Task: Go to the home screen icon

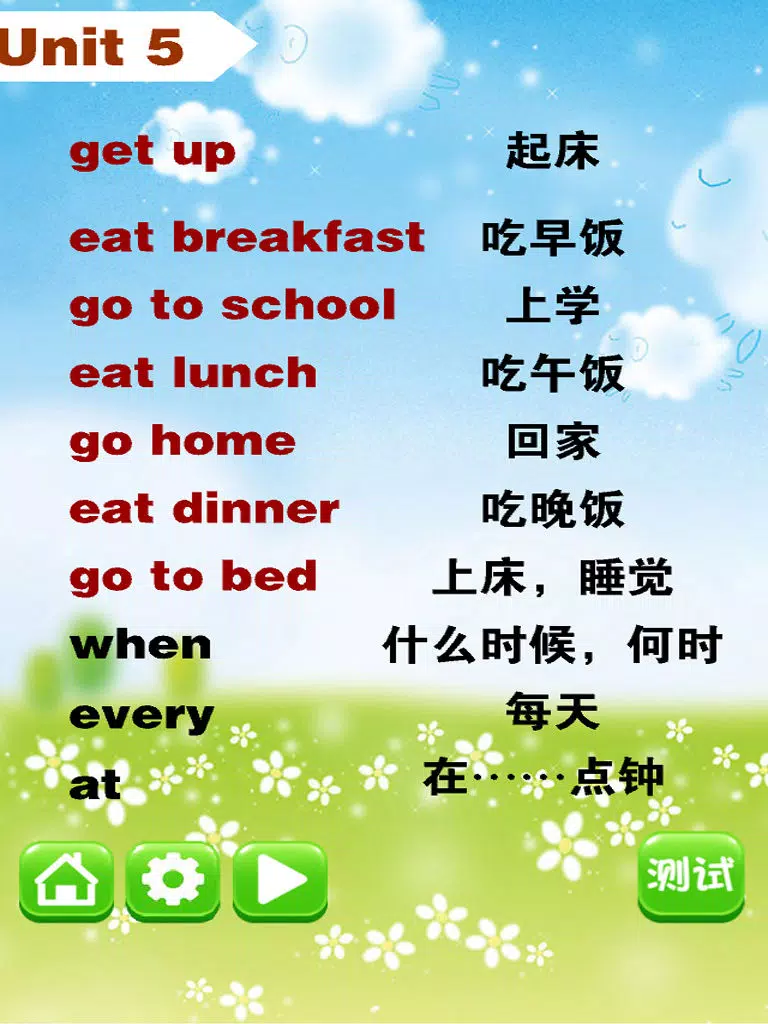Action: tap(66, 880)
